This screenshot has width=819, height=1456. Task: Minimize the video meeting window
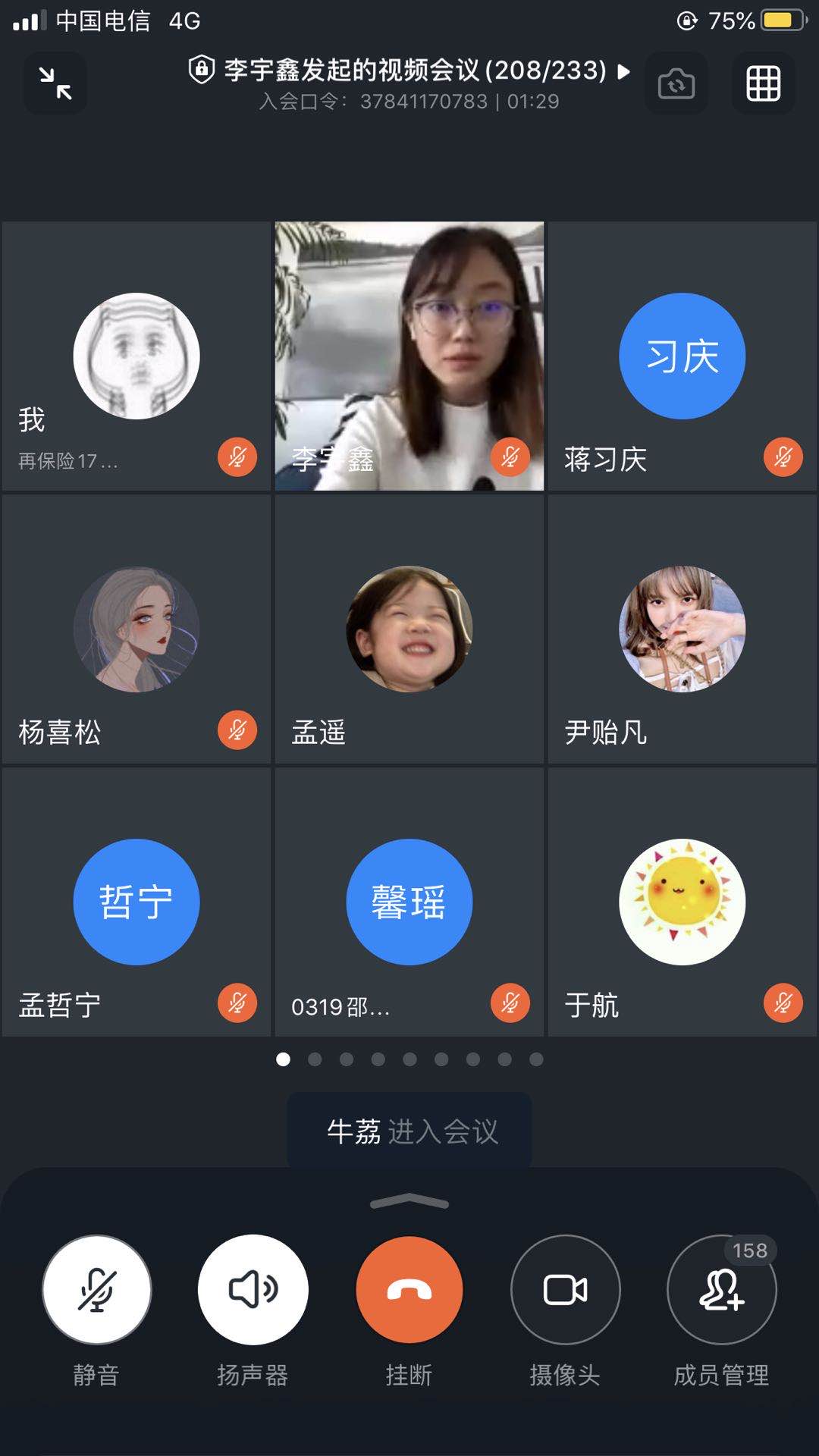(55, 83)
